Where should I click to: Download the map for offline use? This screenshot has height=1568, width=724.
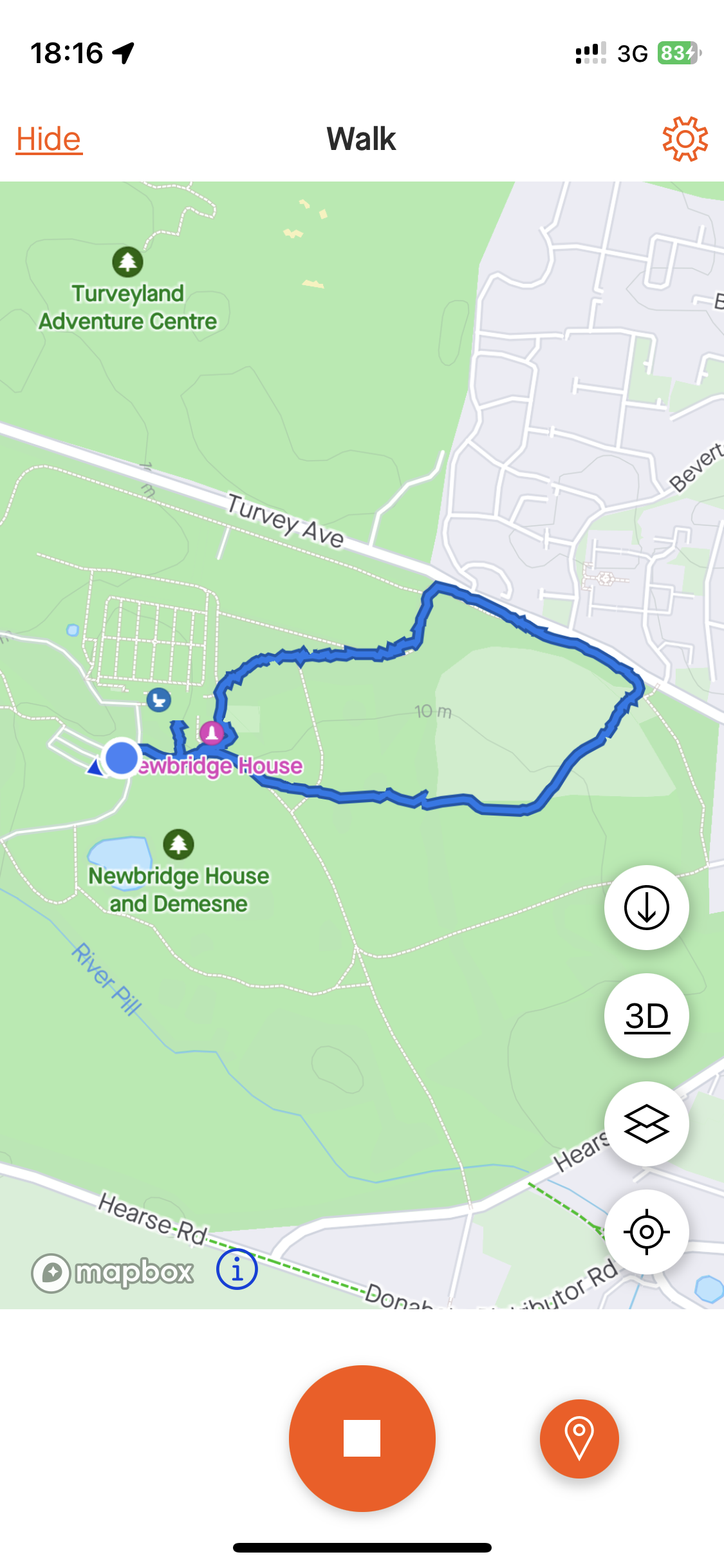tap(646, 908)
